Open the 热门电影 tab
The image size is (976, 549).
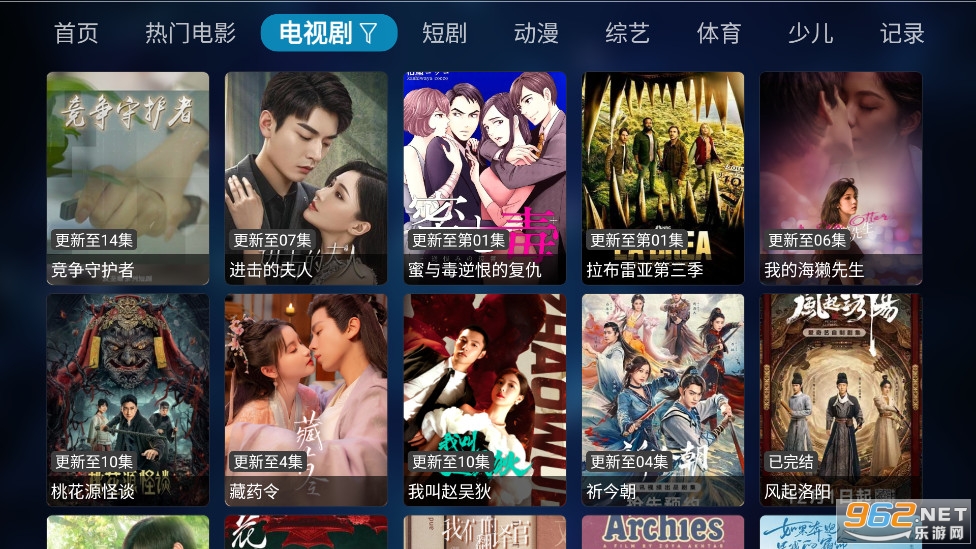pos(190,33)
